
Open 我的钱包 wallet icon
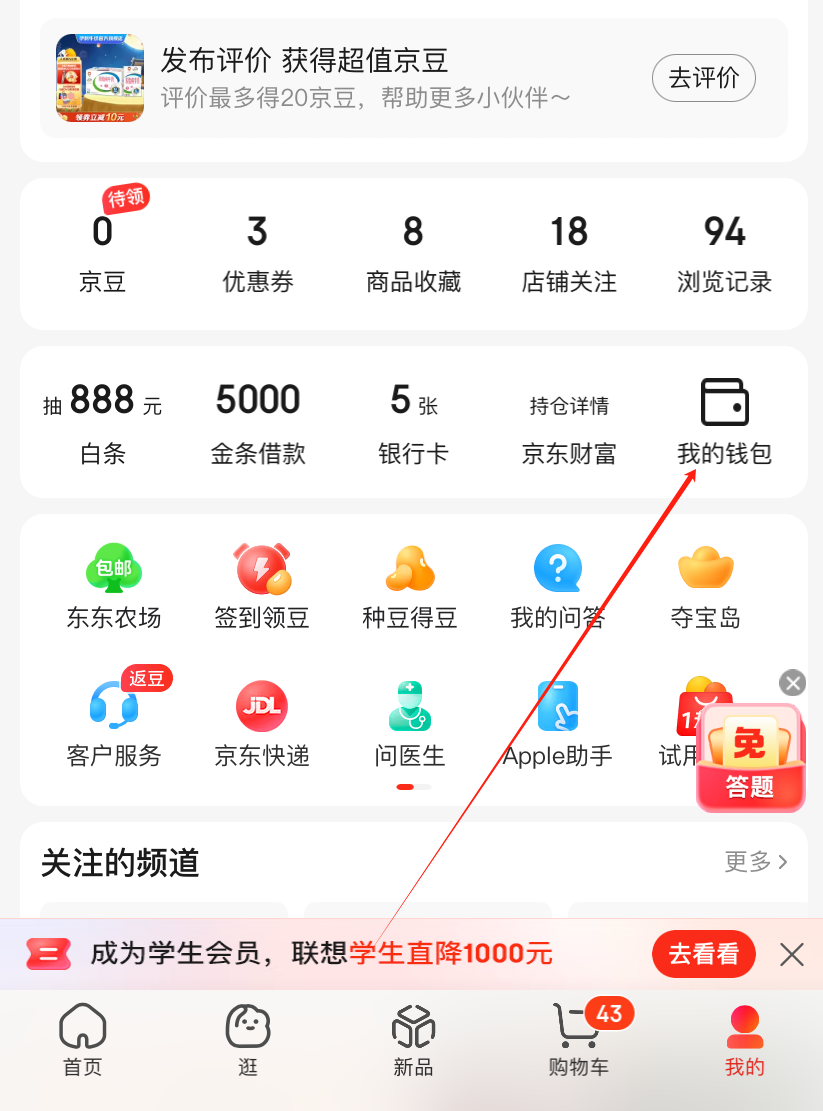click(723, 401)
